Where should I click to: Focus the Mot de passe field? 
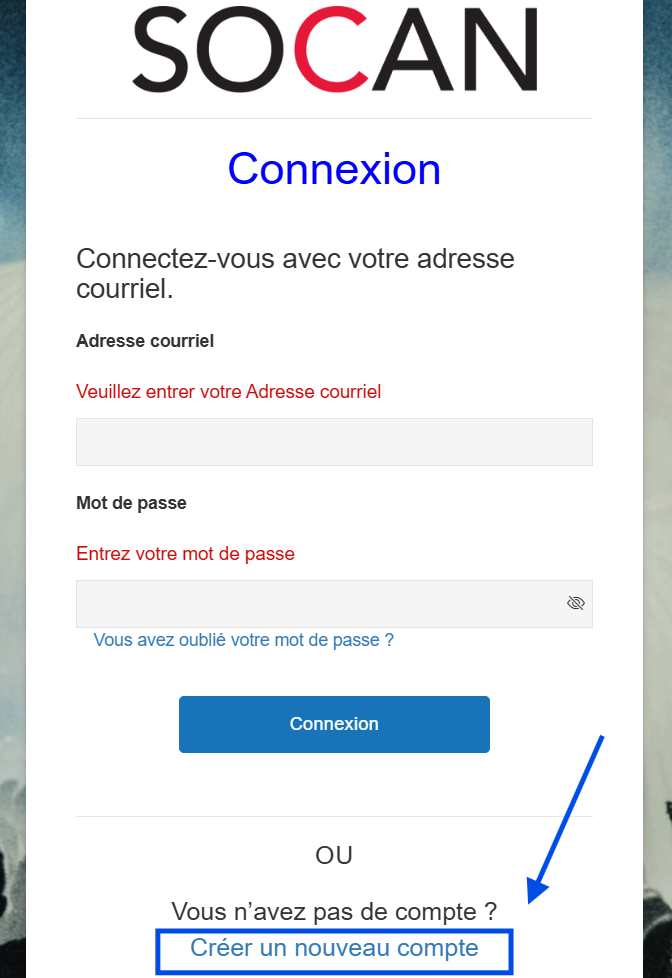click(x=320, y=604)
